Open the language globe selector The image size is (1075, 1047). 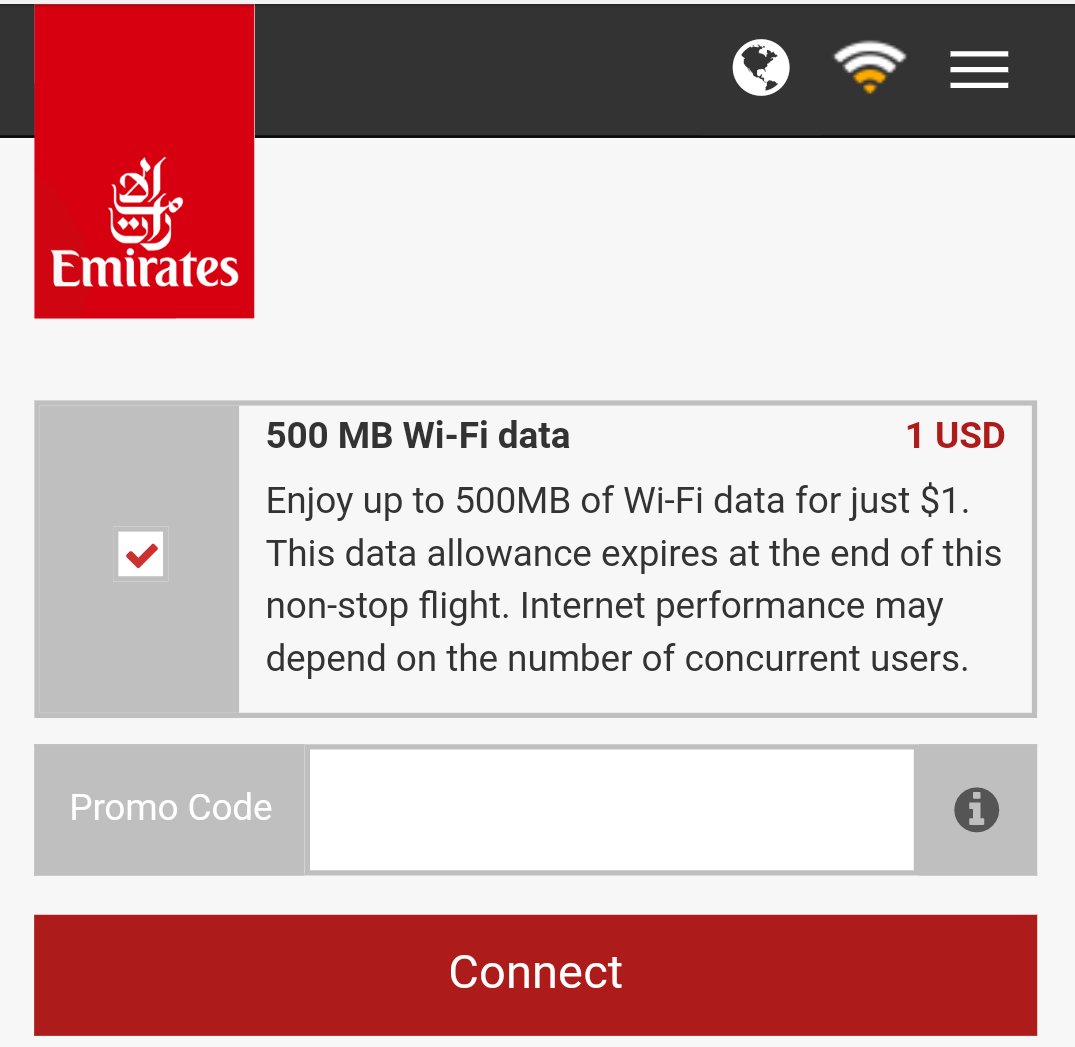(x=761, y=68)
